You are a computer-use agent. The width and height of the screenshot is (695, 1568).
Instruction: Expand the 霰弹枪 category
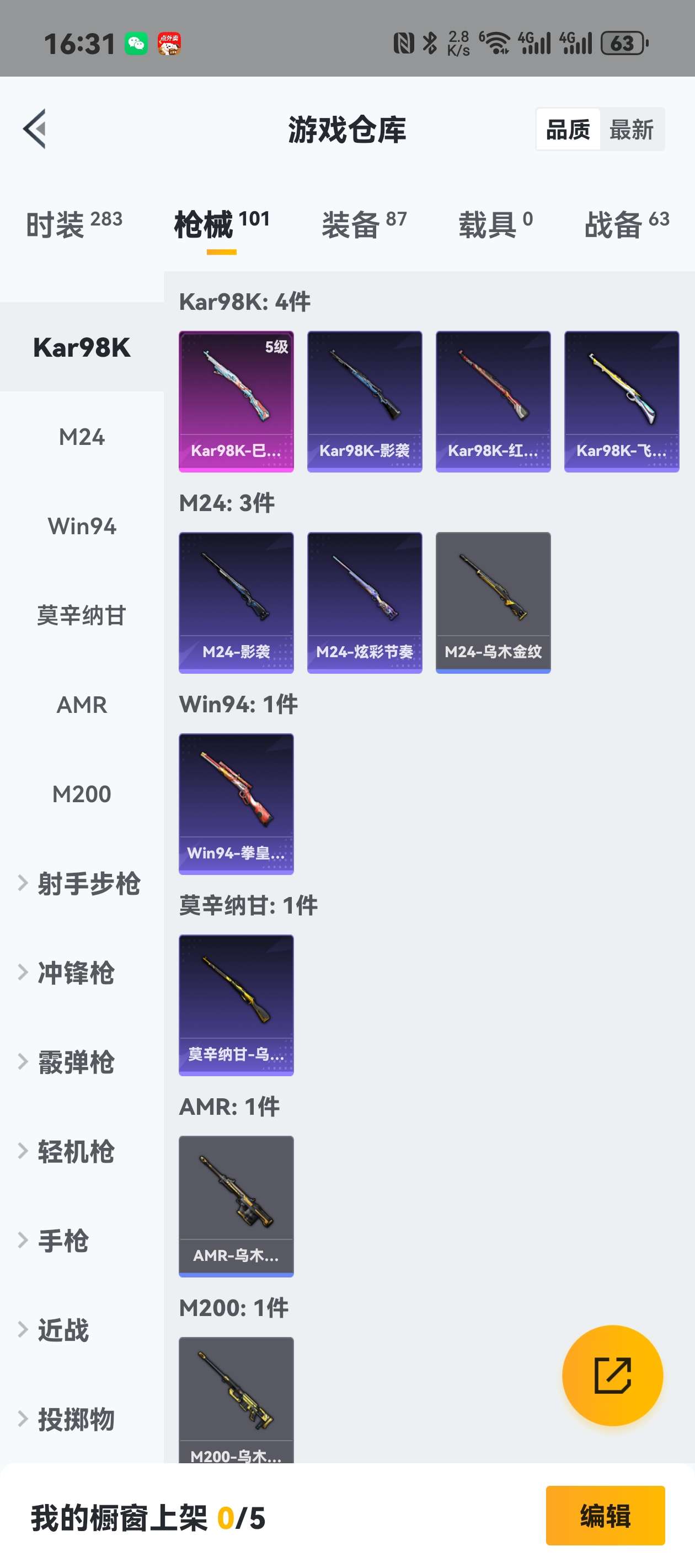click(82, 1061)
